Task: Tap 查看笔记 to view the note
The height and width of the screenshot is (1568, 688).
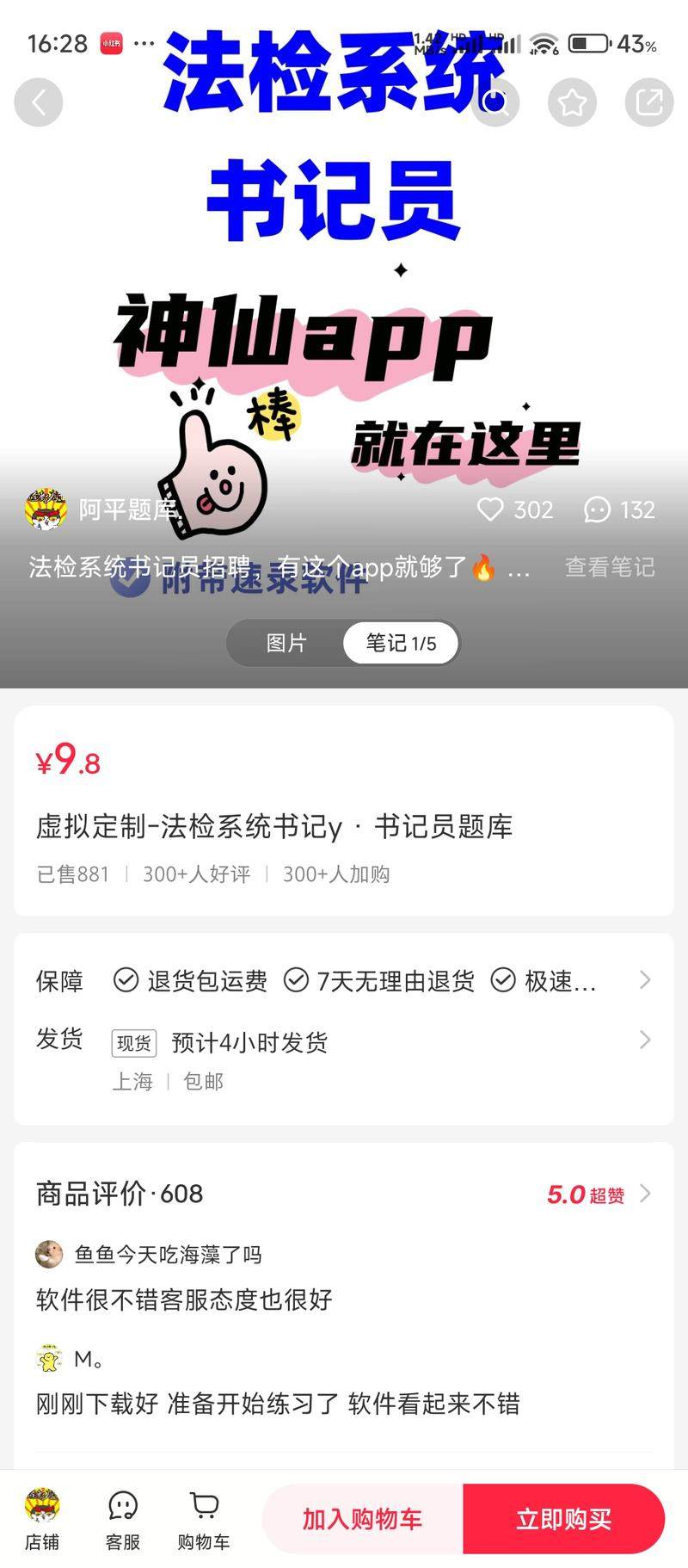Action: click(x=610, y=567)
